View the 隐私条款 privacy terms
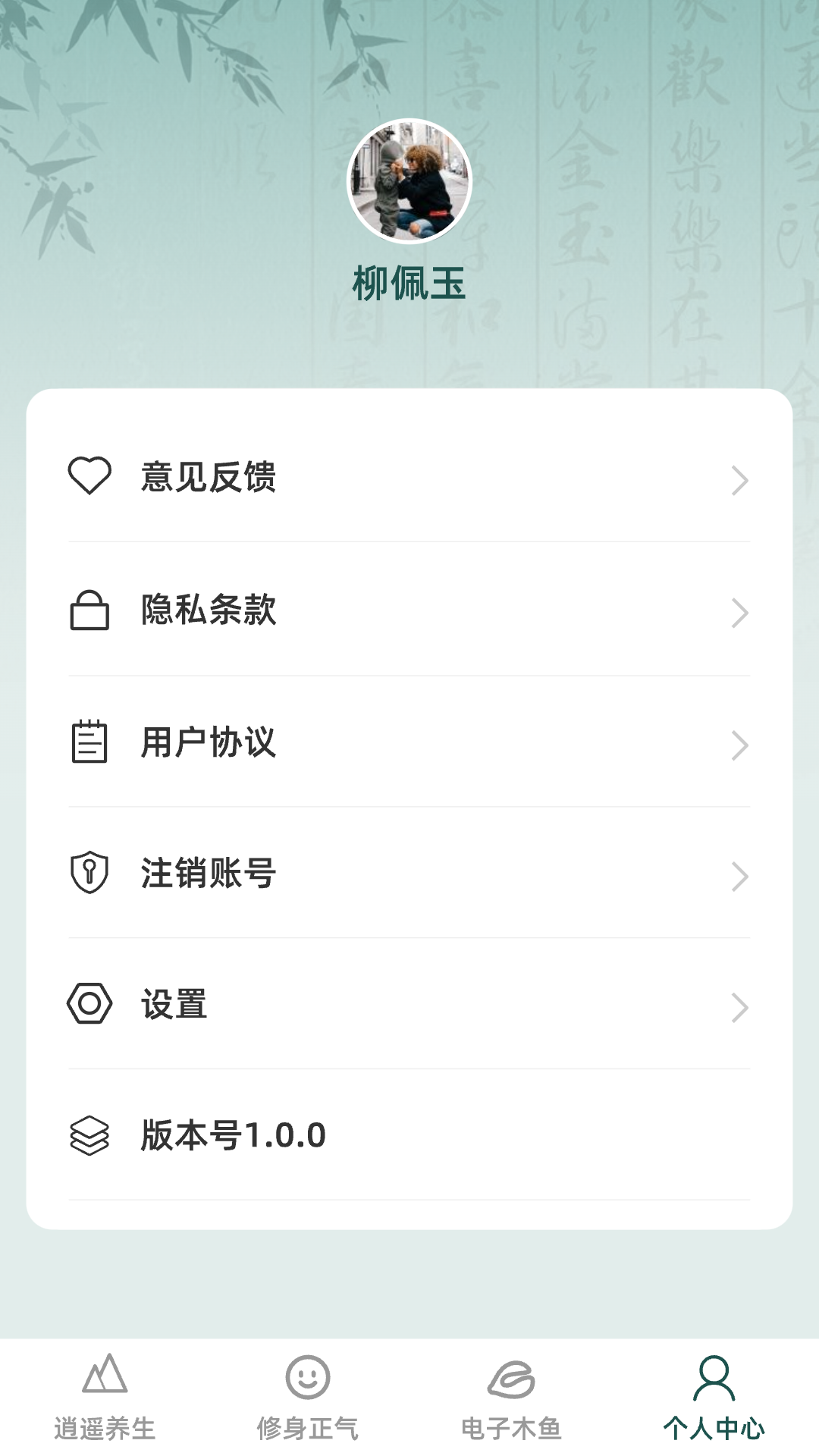 coord(409,610)
